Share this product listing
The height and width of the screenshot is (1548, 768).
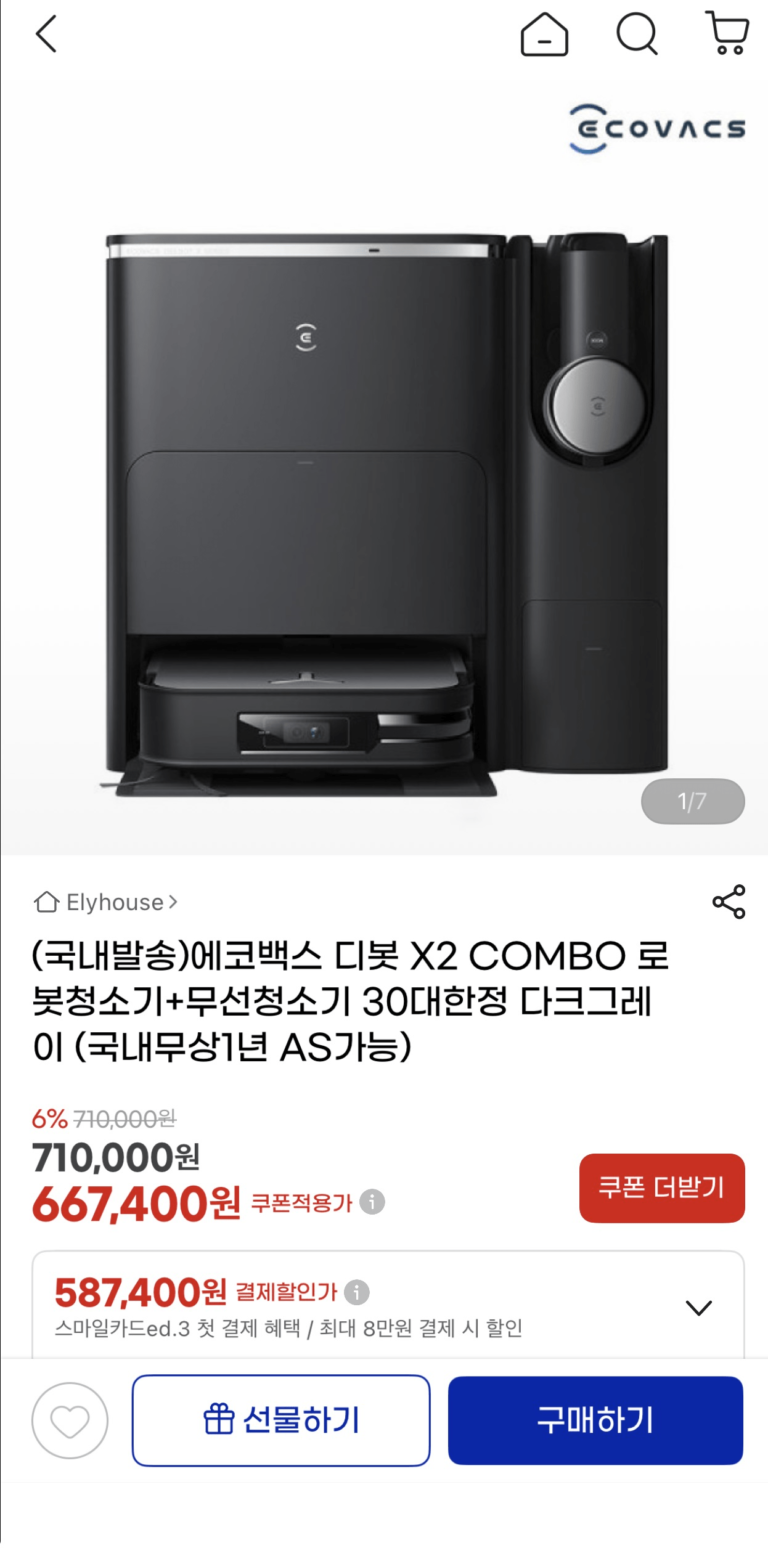coord(728,902)
